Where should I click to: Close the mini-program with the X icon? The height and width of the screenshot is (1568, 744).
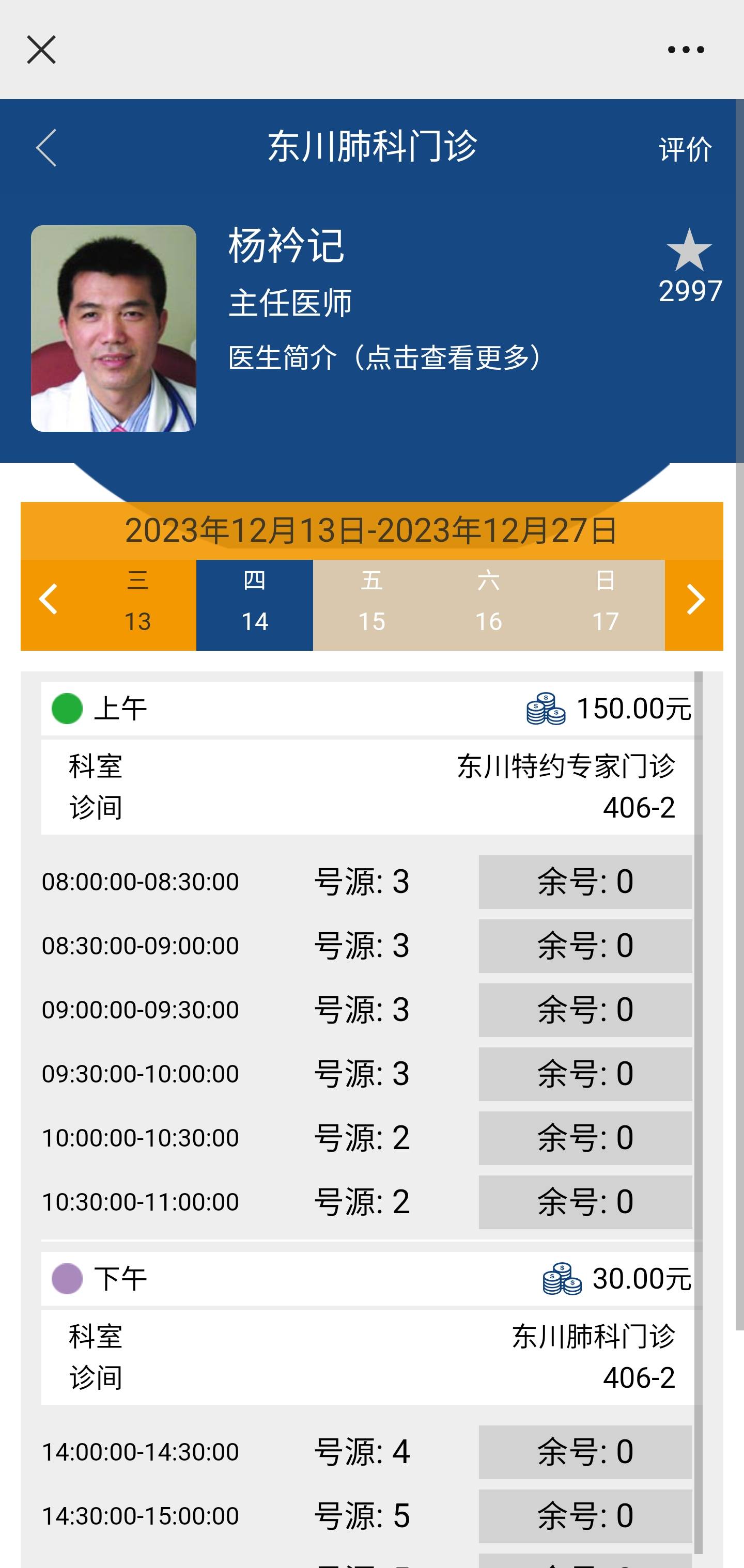pyautogui.click(x=41, y=49)
